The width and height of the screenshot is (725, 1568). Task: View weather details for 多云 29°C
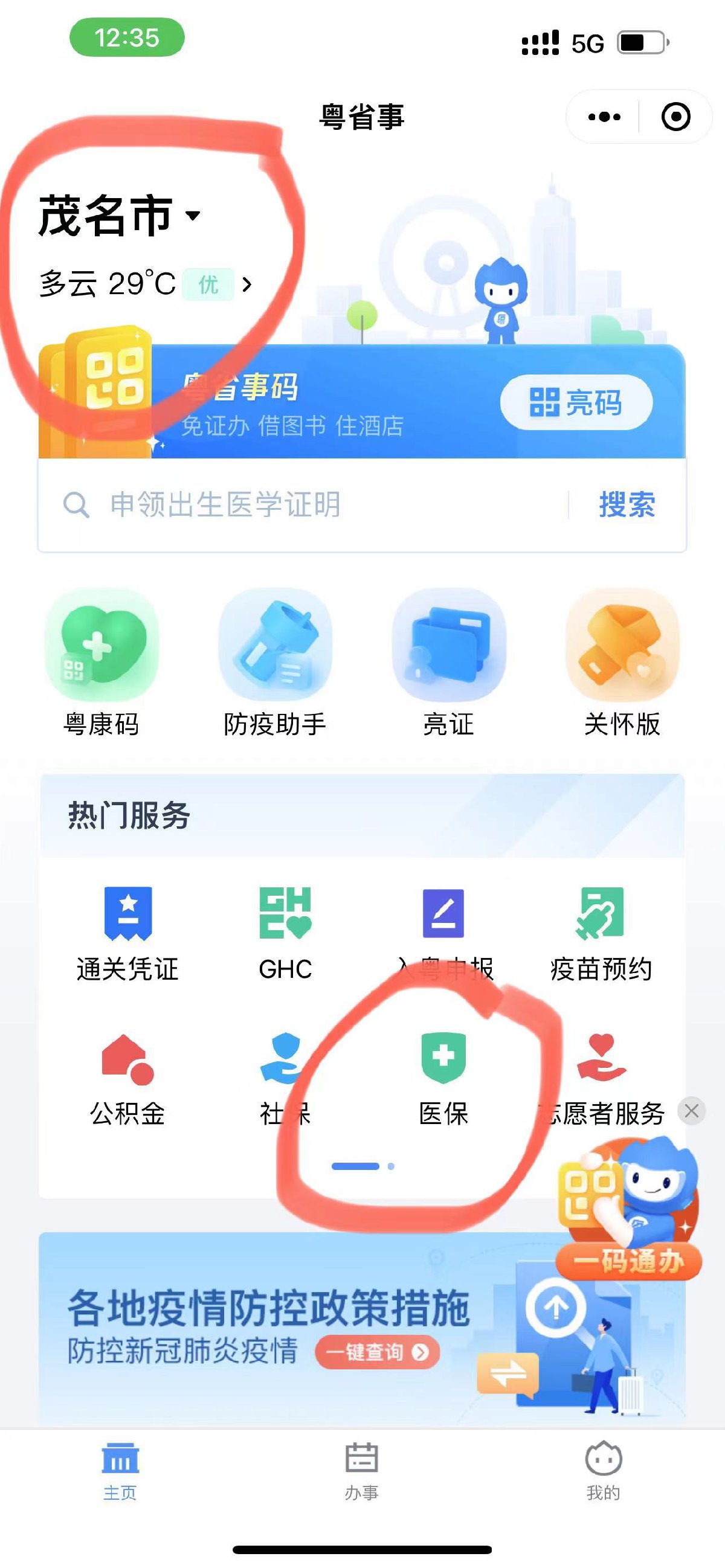pos(145,284)
